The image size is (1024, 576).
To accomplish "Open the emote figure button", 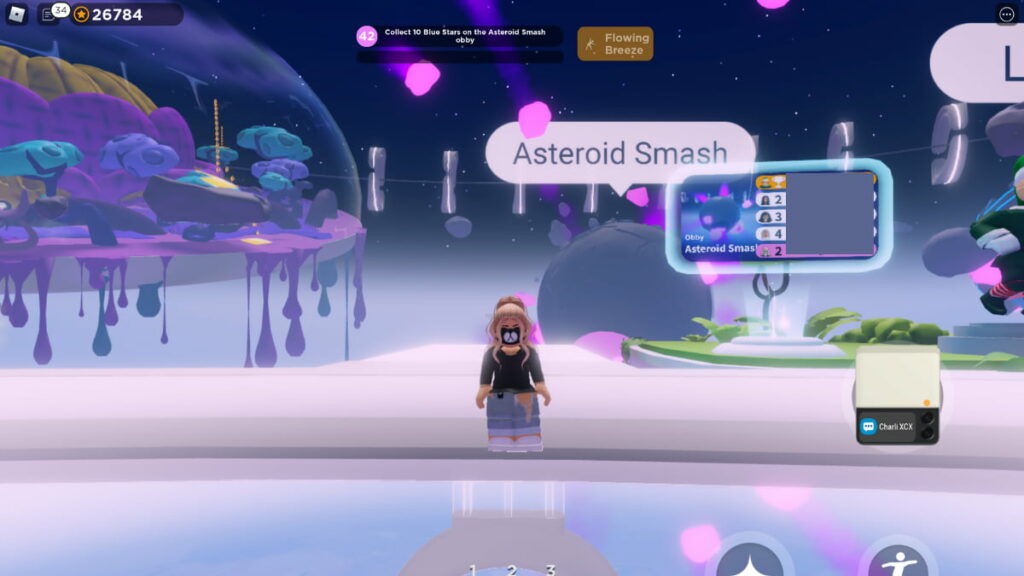I will (x=898, y=560).
